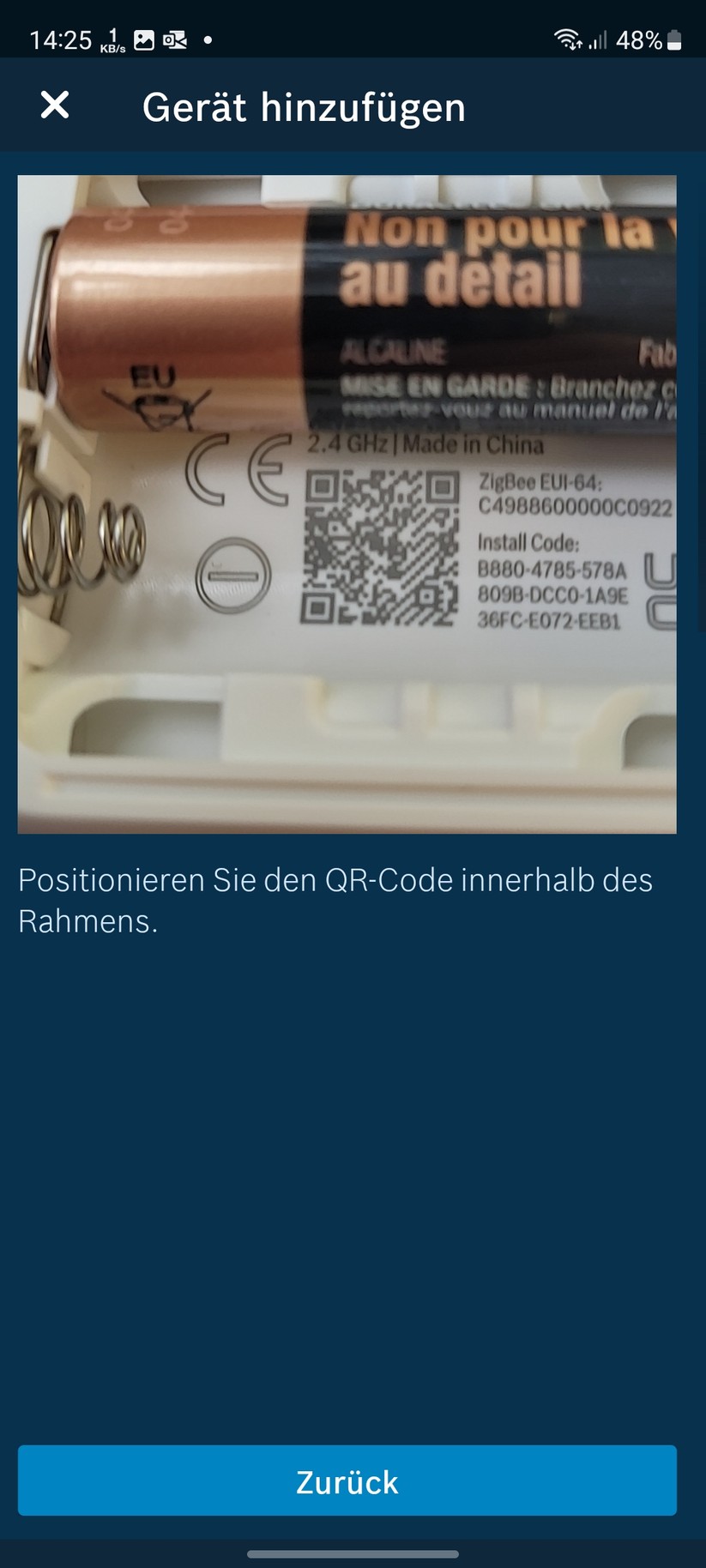Tap the camera viewfinder preview image
The height and width of the screenshot is (1568, 706).
point(347,503)
